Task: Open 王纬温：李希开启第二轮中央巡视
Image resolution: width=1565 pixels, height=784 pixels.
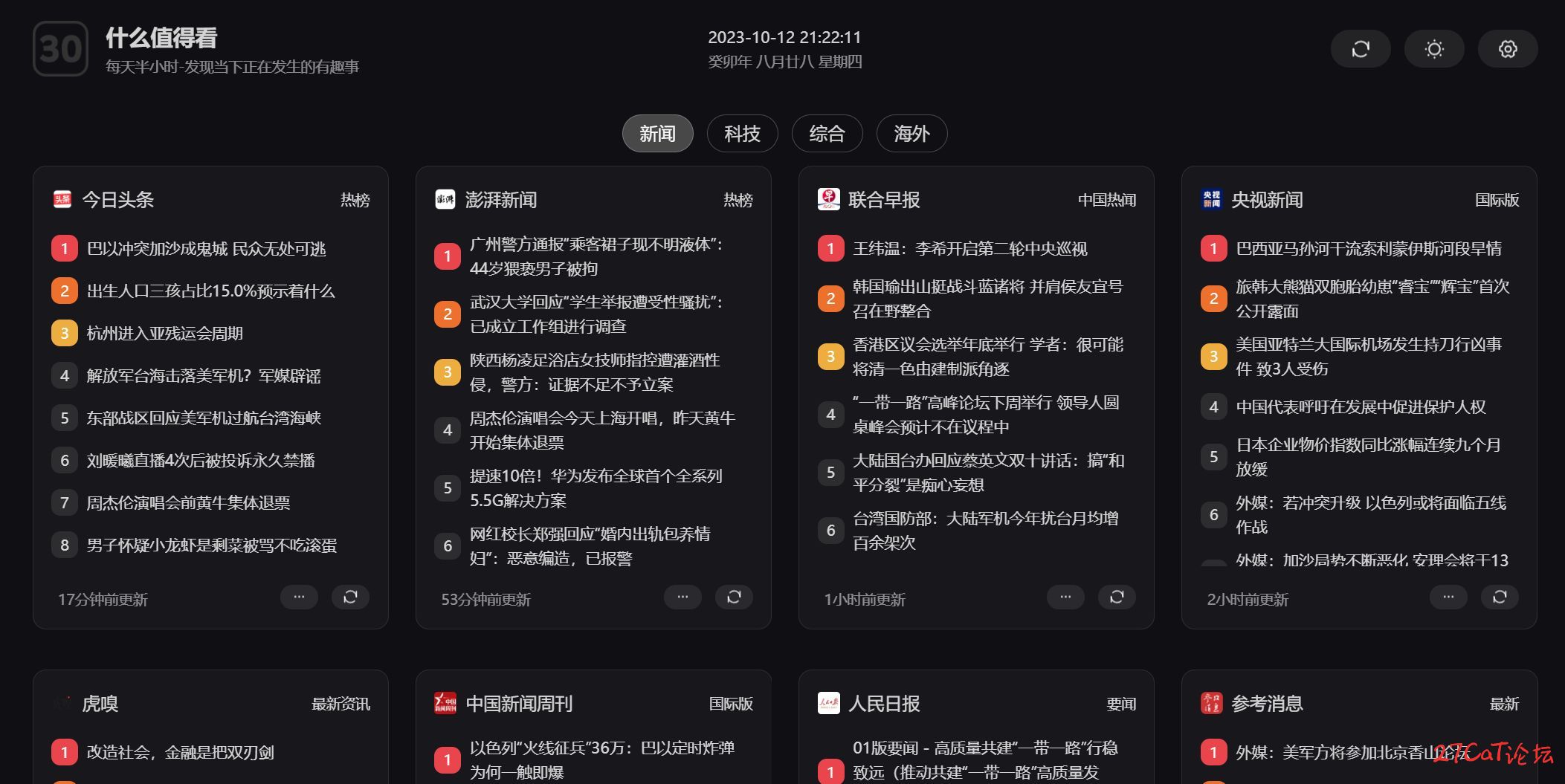Action: (x=969, y=249)
